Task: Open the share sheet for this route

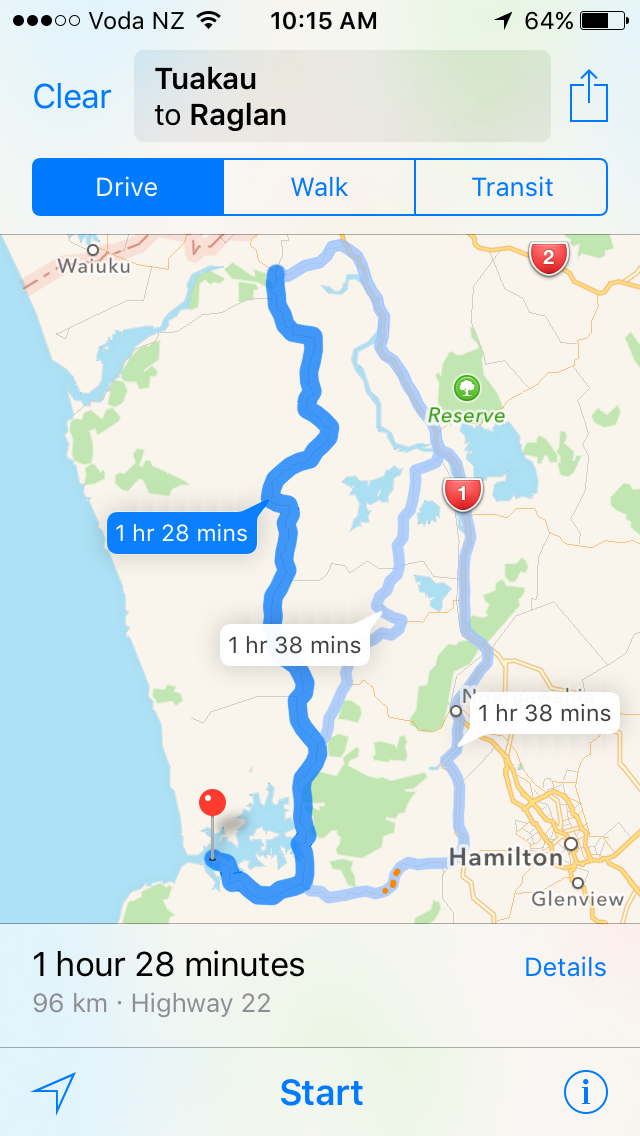Action: pyautogui.click(x=589, y=98)
